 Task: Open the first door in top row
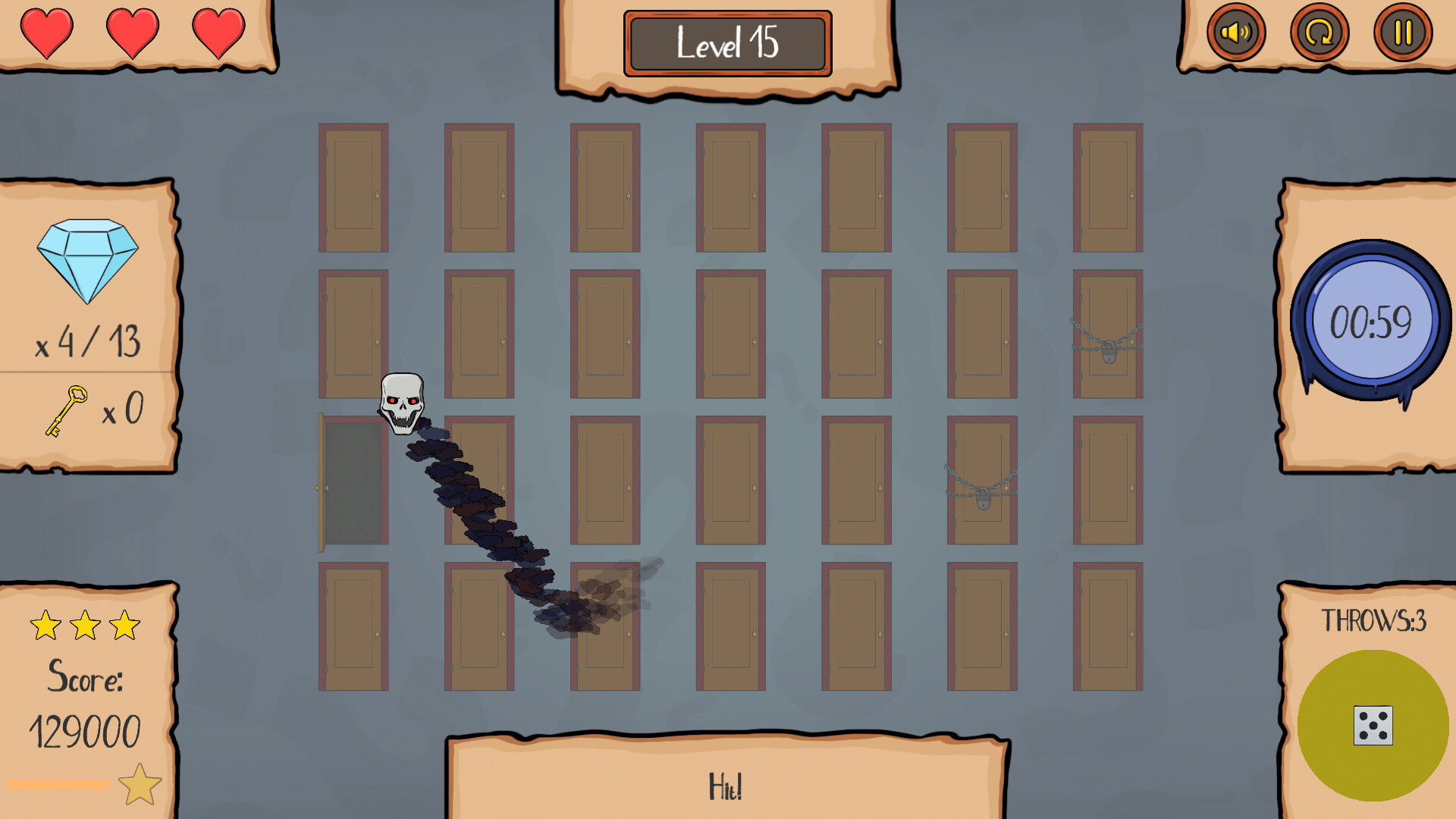point(353,187)
